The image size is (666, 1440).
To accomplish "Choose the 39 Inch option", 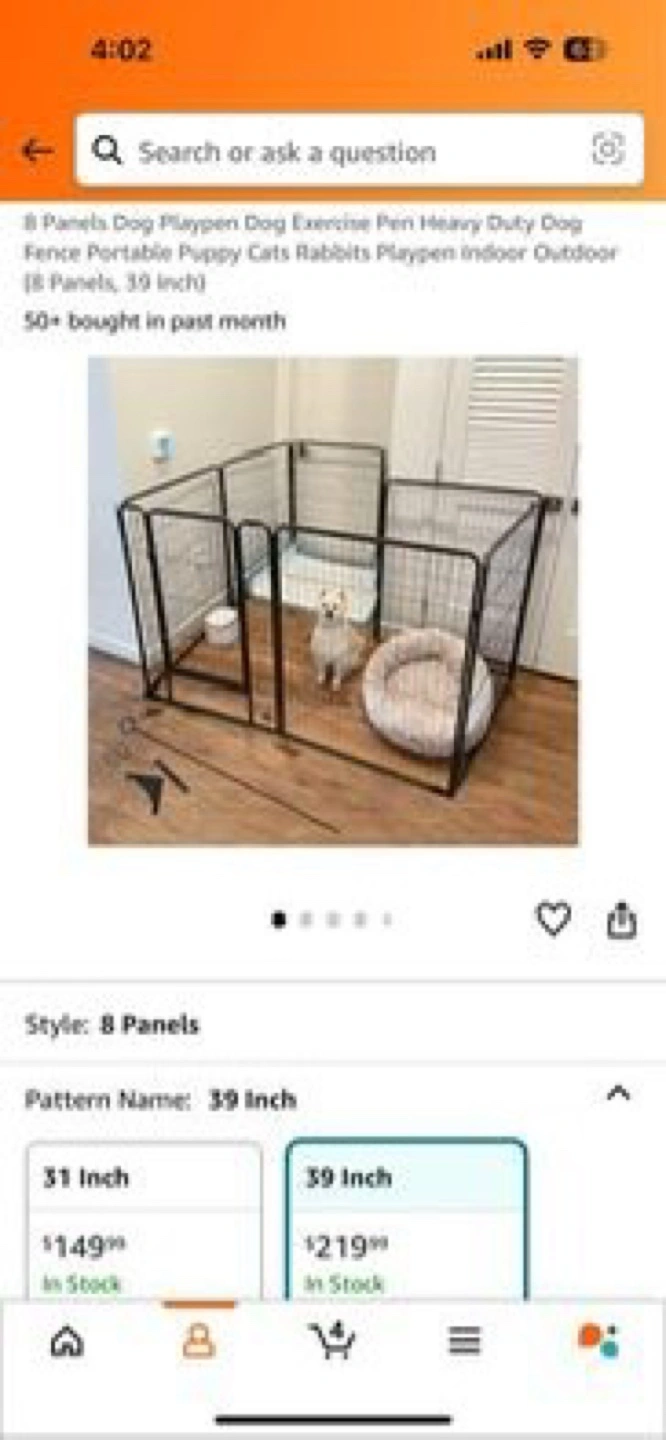I will pyautogui.click(x=406, y=1220).
